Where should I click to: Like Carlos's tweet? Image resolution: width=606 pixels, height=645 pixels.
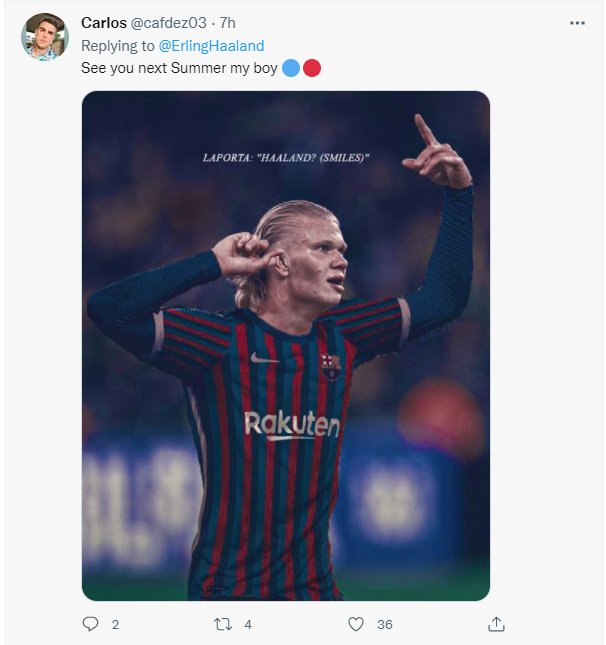click(356, 623)
